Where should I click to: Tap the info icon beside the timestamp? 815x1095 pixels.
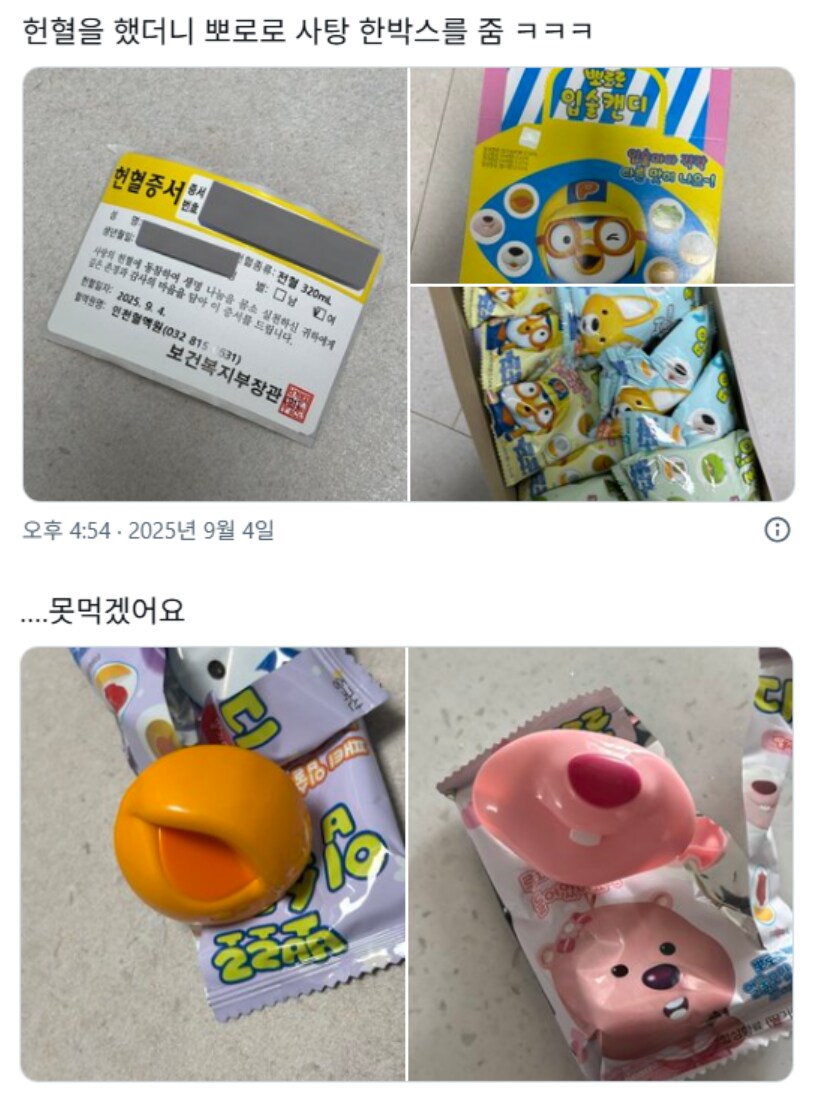point(777,530)
